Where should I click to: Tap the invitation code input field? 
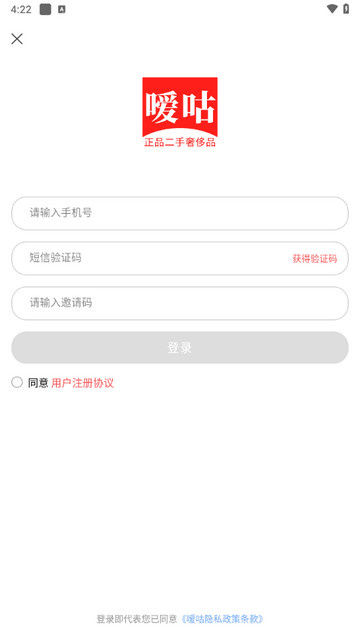point(180,303)
